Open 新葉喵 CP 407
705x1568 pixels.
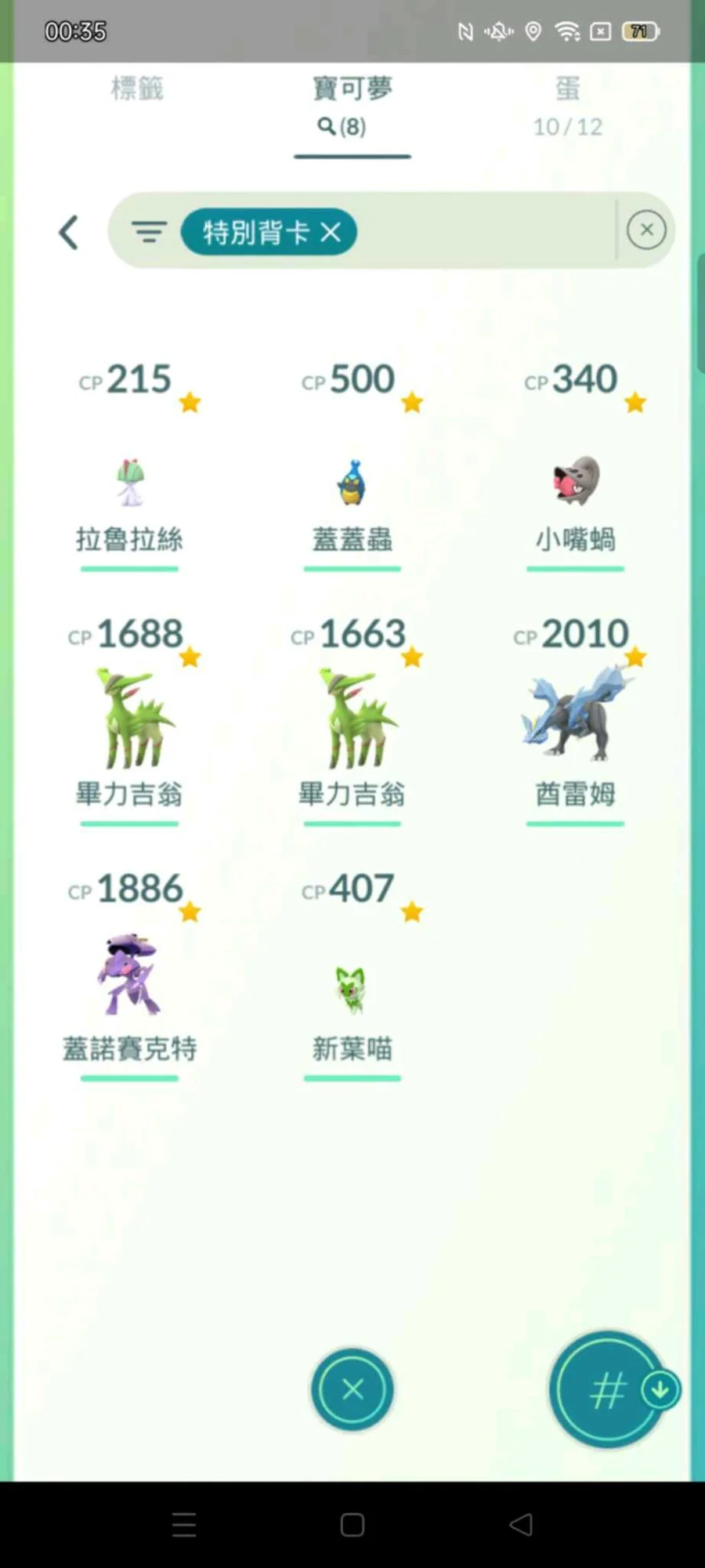[x=352, y=989]
